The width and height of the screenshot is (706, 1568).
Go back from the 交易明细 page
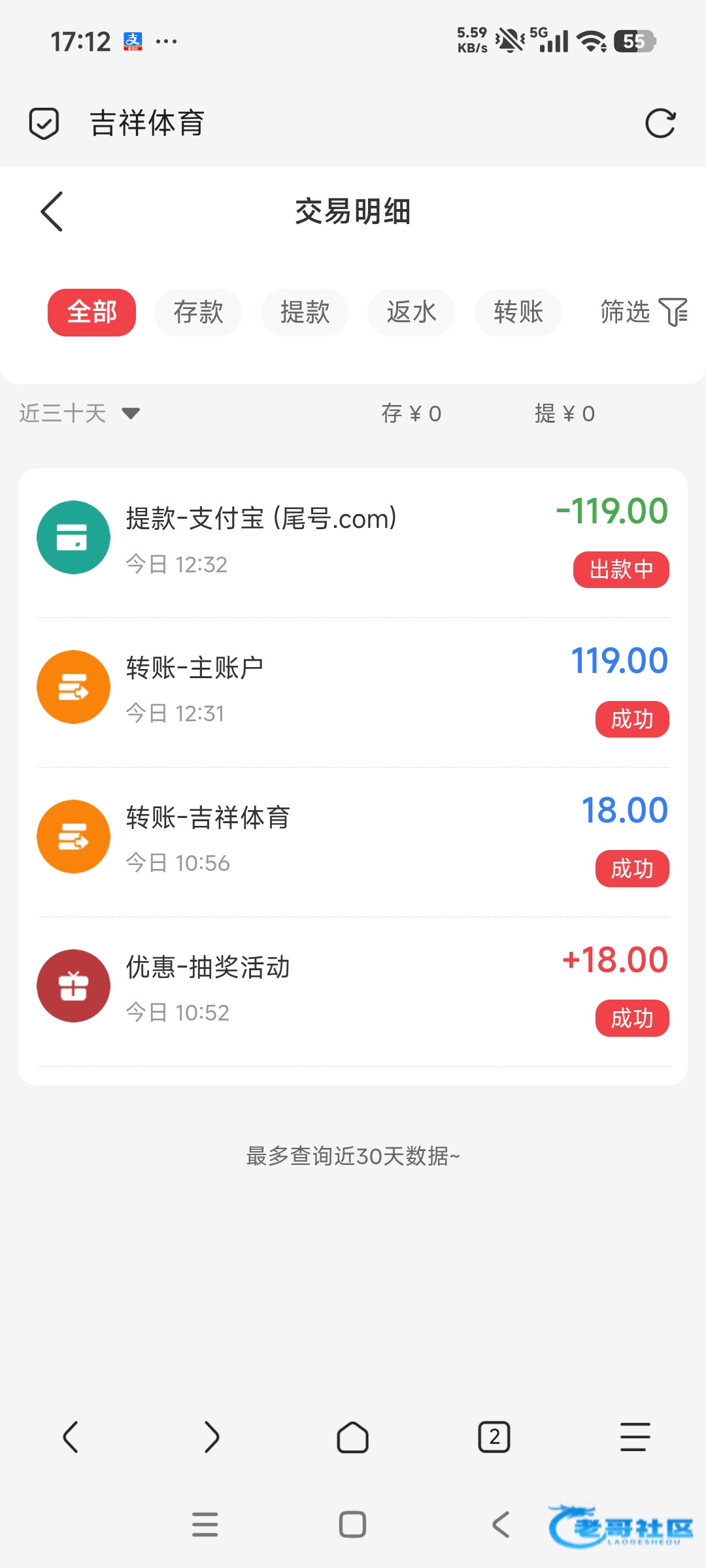(x=52, y=212)
